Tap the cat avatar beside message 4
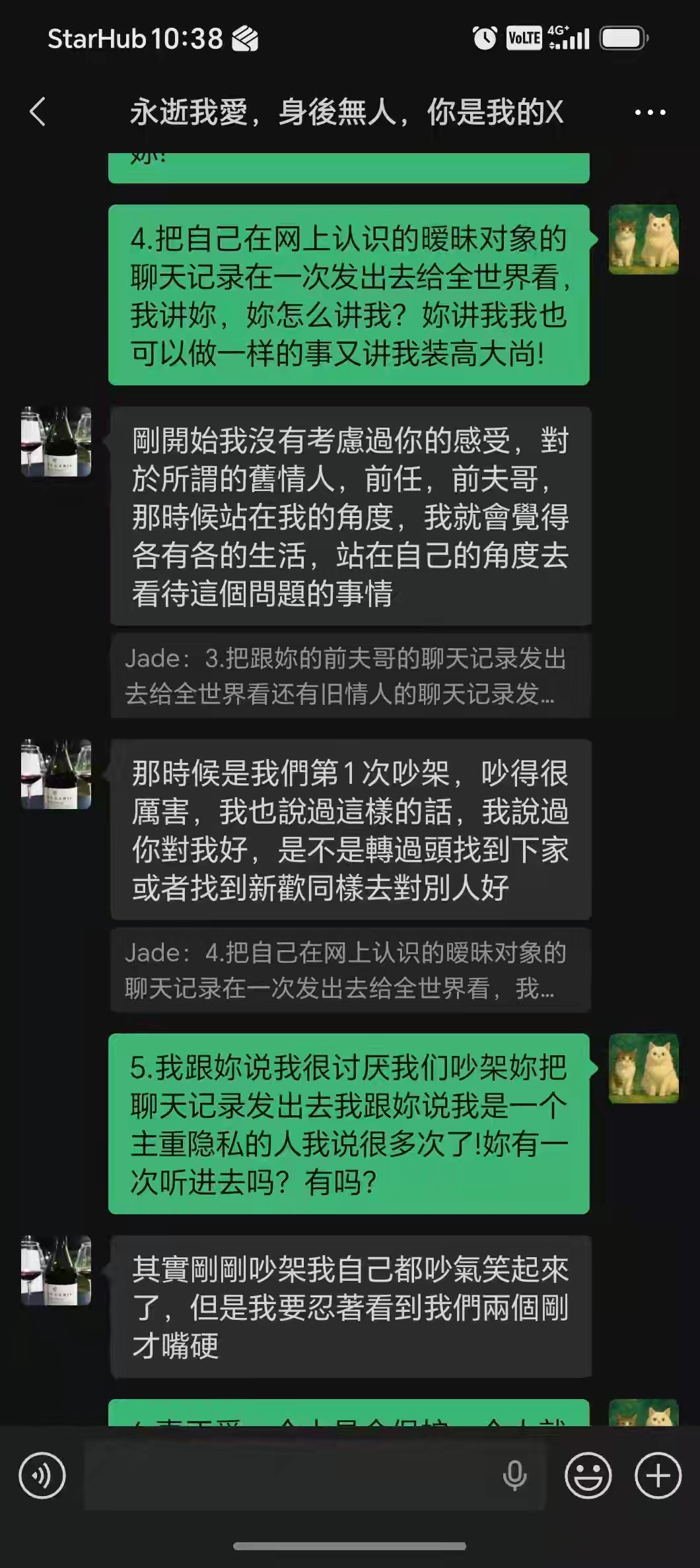The height and width of the screenshot is (1568, 700). 644,240
